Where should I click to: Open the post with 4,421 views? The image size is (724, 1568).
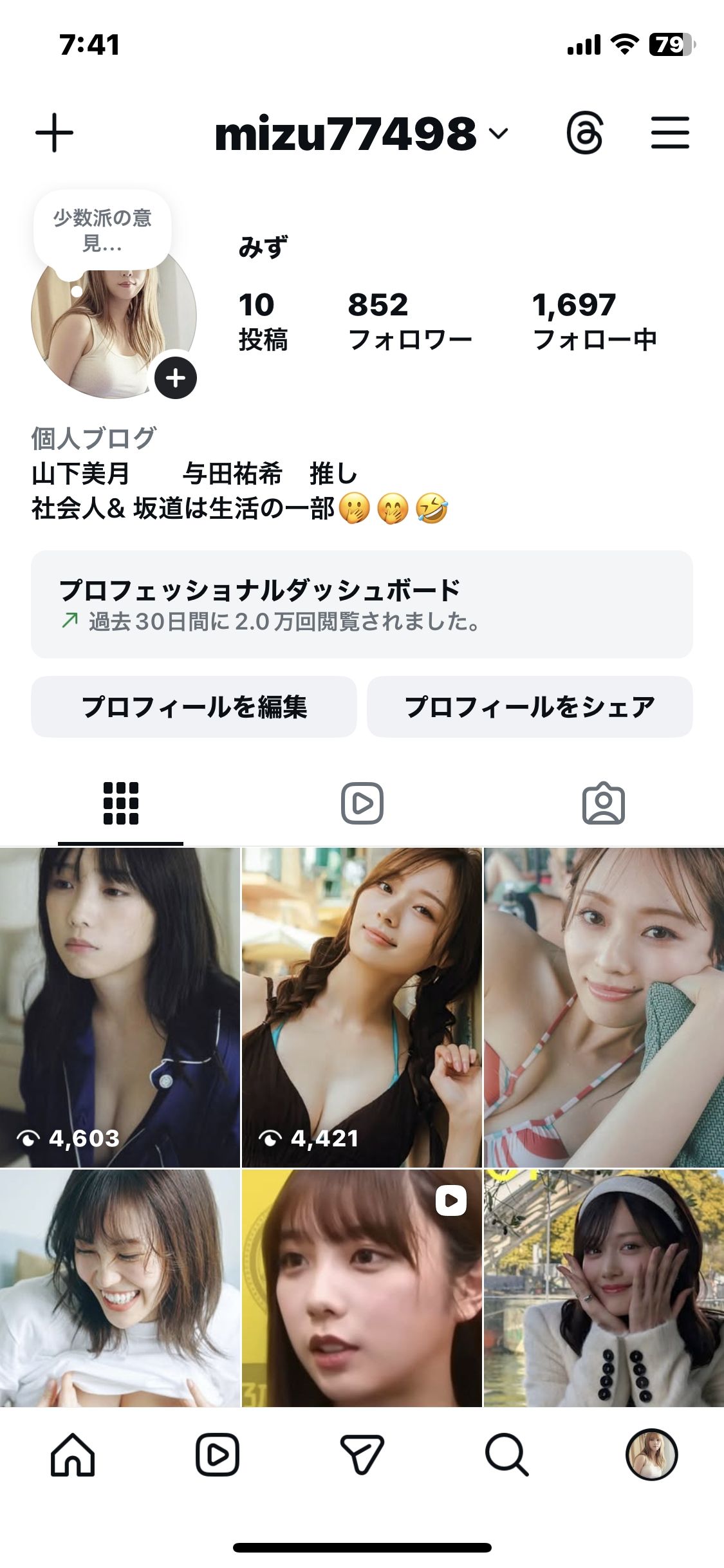(362, 1007)
